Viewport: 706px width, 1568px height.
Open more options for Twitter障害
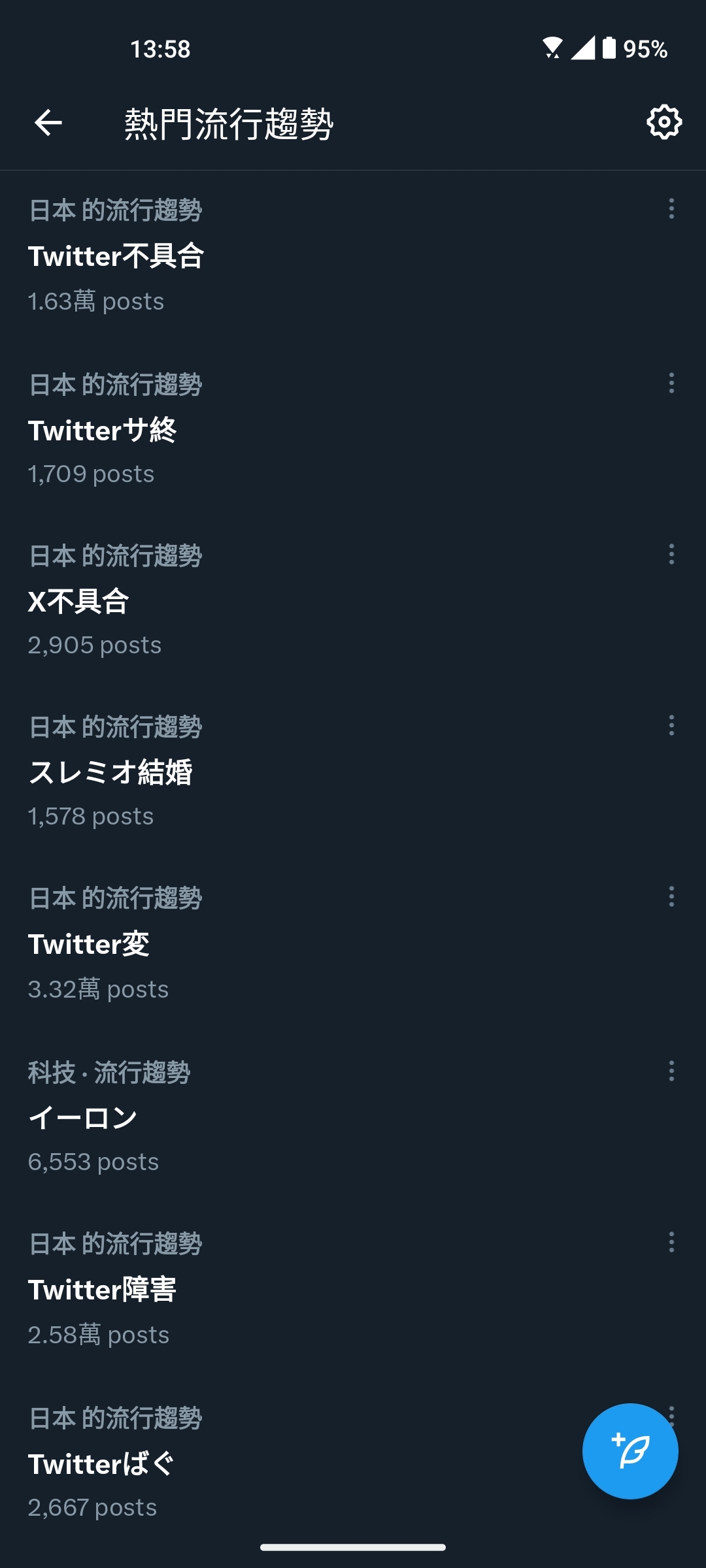coord(671,1242)
